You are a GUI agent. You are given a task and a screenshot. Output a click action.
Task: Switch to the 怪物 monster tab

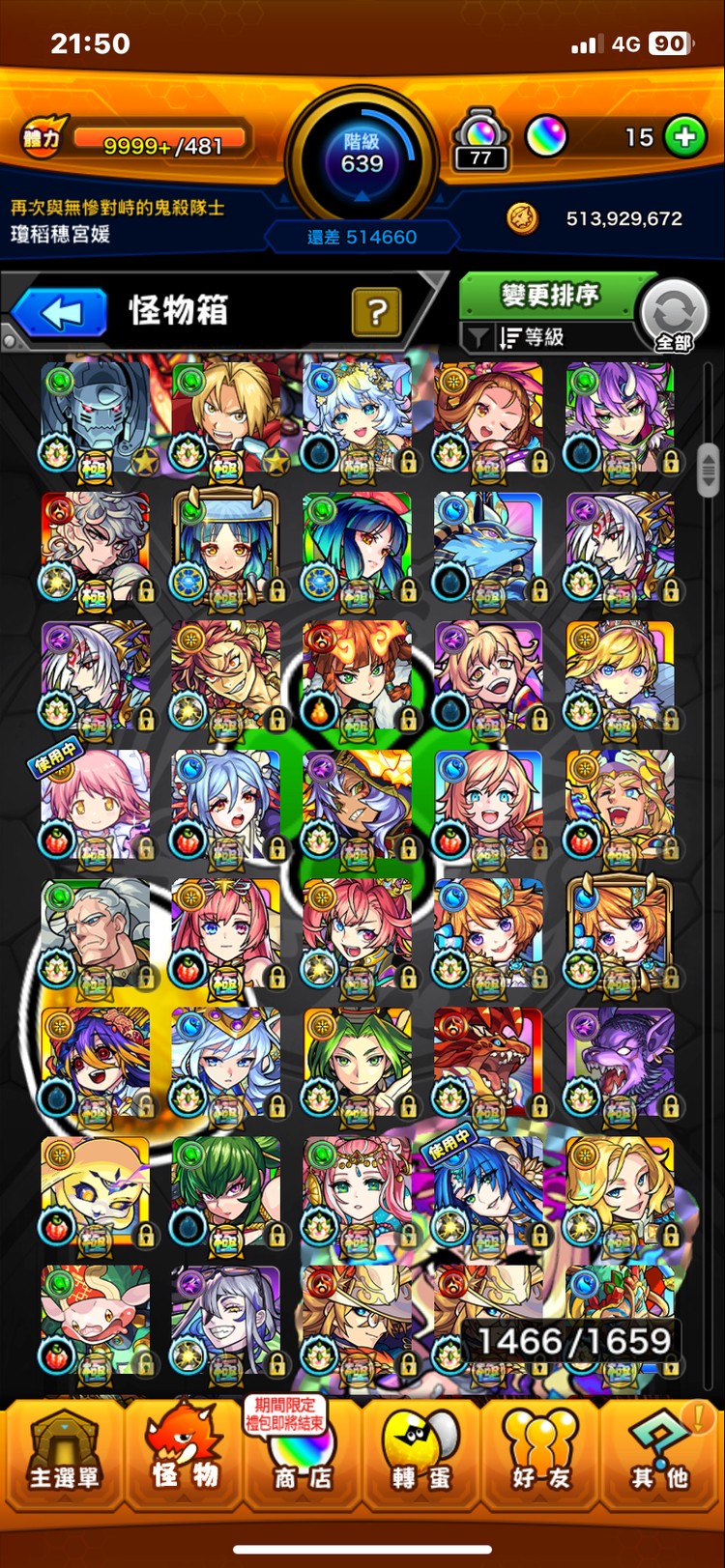pos(184,1454)
